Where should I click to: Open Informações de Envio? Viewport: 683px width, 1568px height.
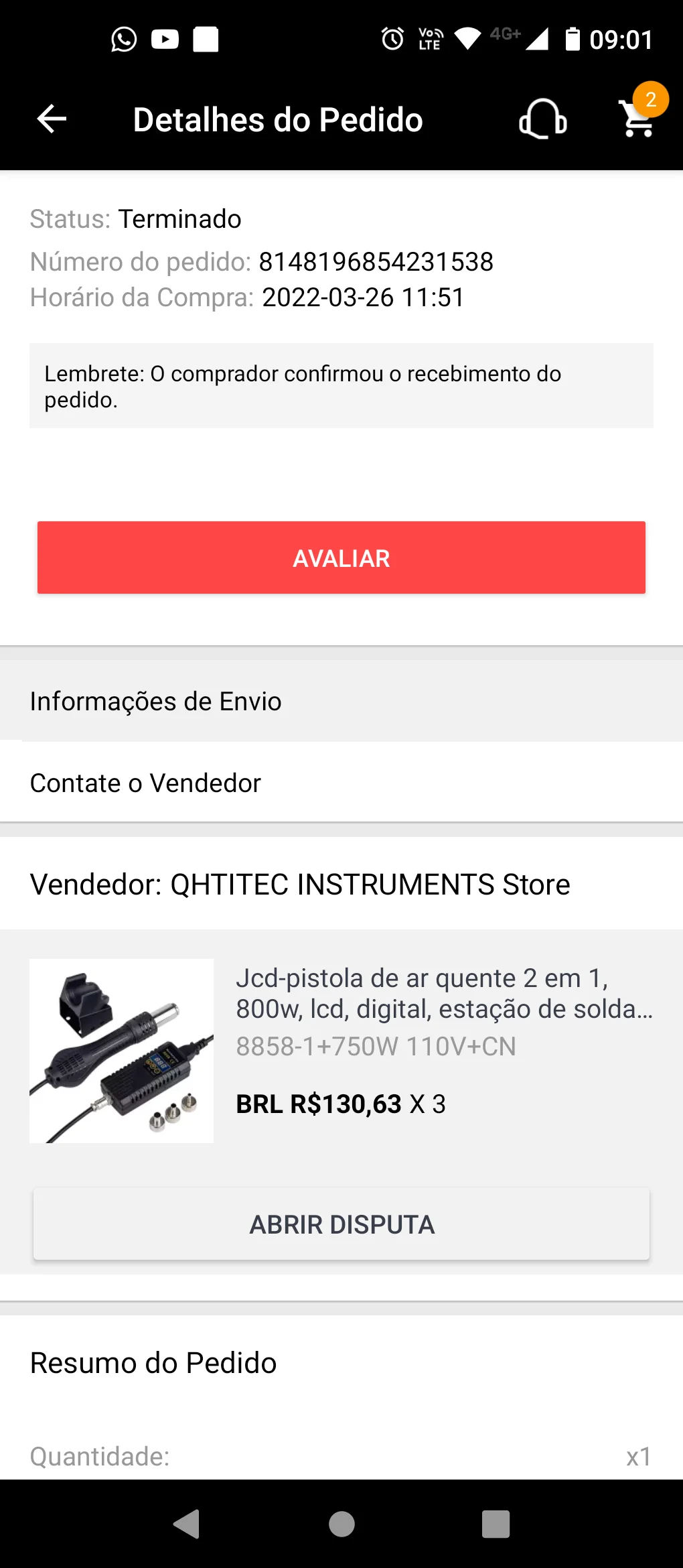pyautogui.click(x=341, y=701)
